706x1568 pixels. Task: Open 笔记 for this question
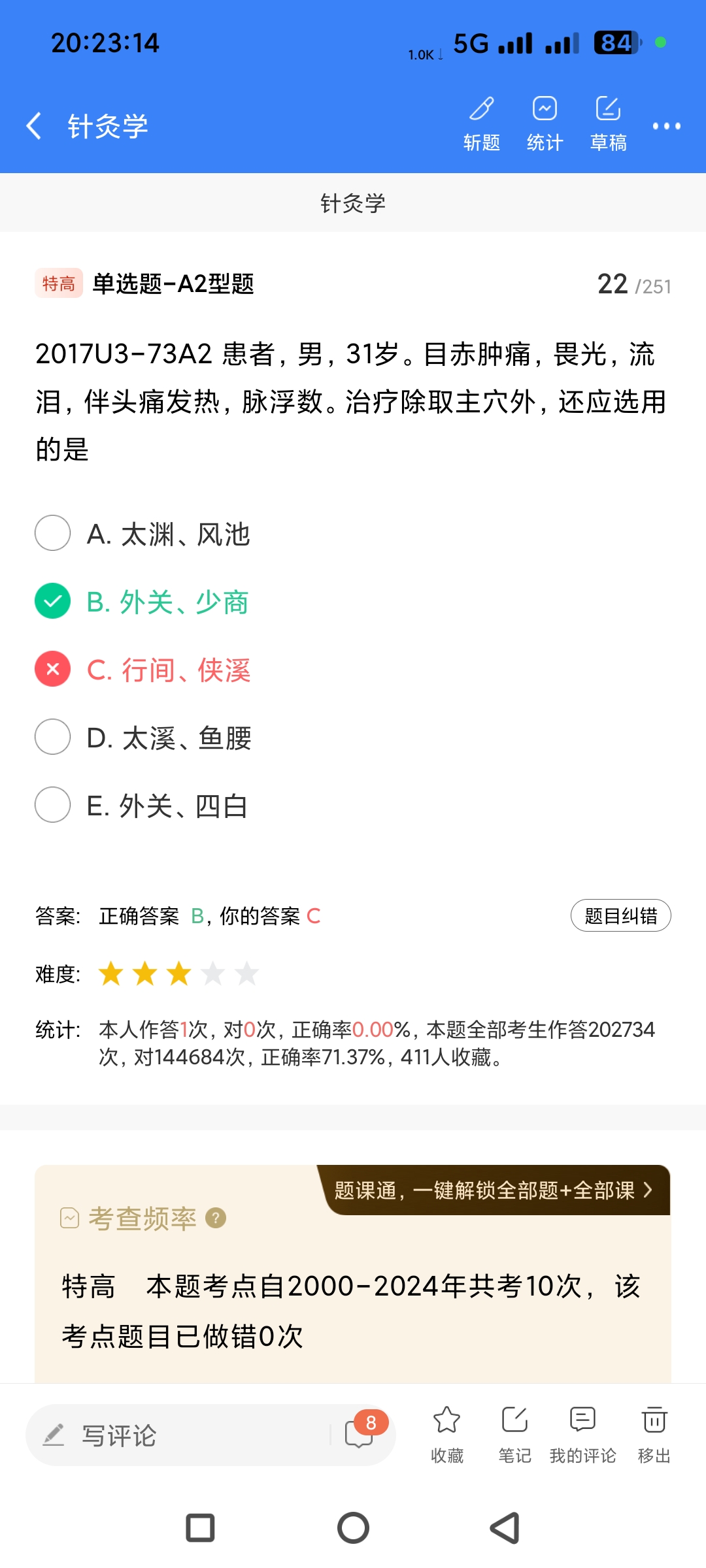pos(515,1433)
